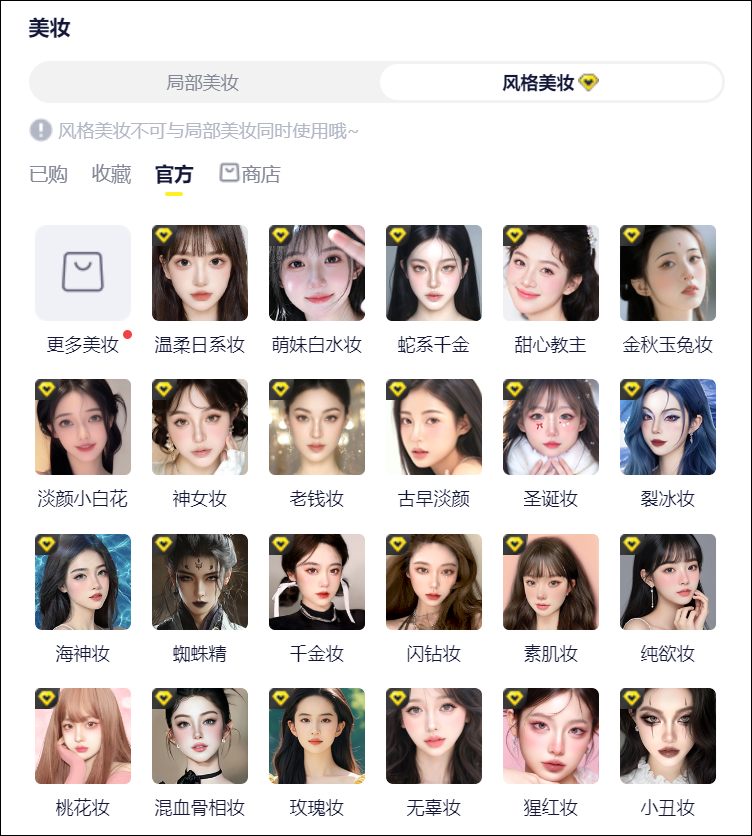Pick the 金秋玉兔妆 style
752x836 pixels.
point(668,273)
